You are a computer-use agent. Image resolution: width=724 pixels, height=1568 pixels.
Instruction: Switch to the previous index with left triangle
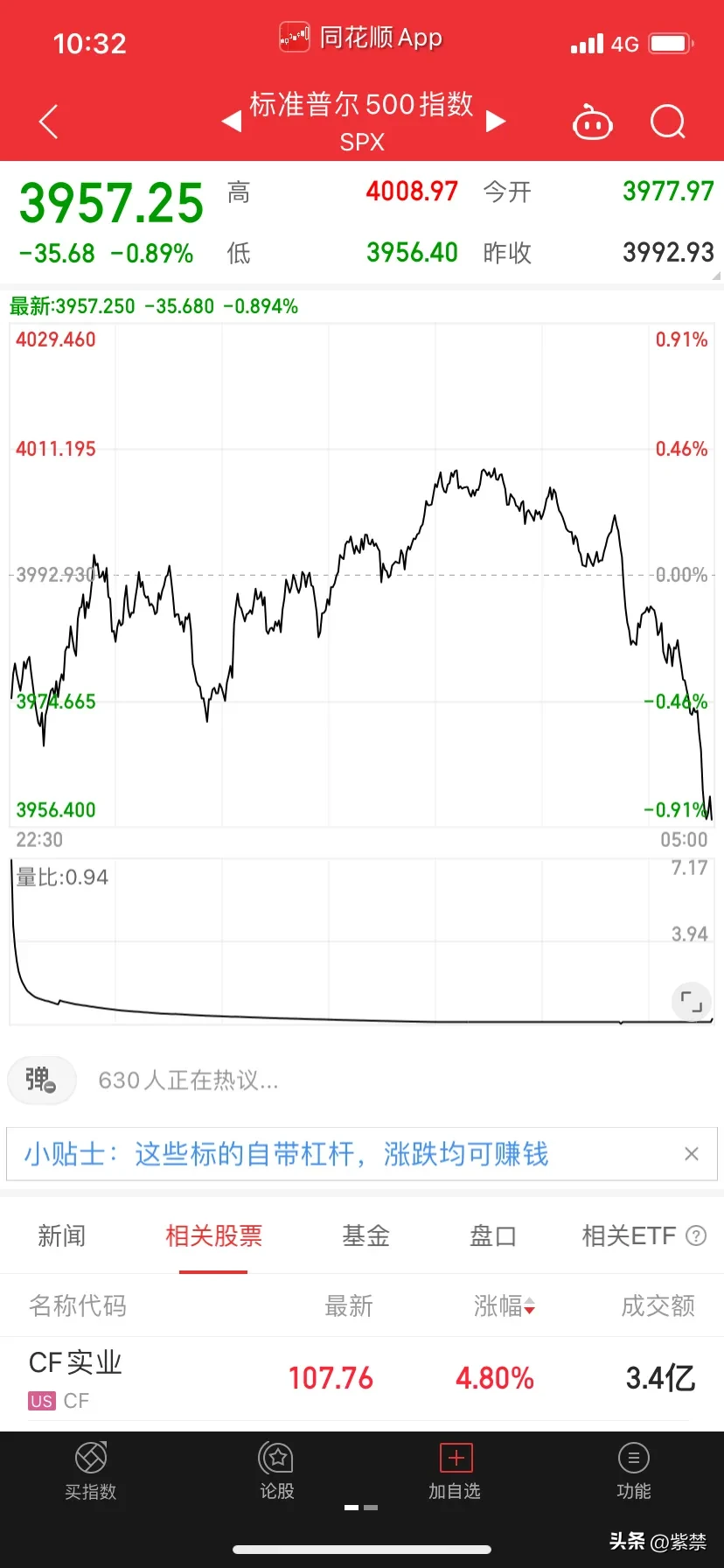[x=232, y=121]
